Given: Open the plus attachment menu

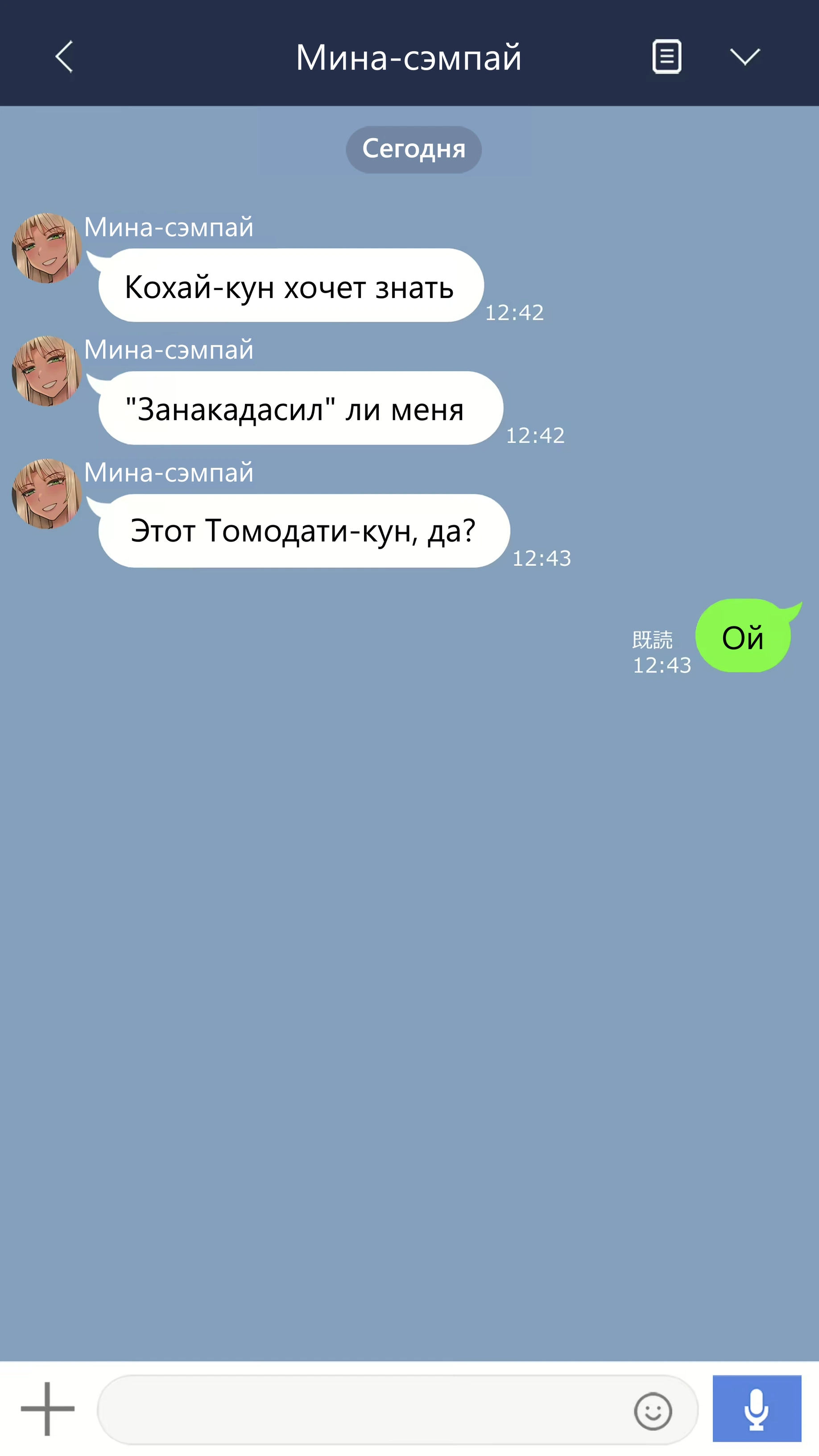Looking at the screenshot, I should point(47,1409).
